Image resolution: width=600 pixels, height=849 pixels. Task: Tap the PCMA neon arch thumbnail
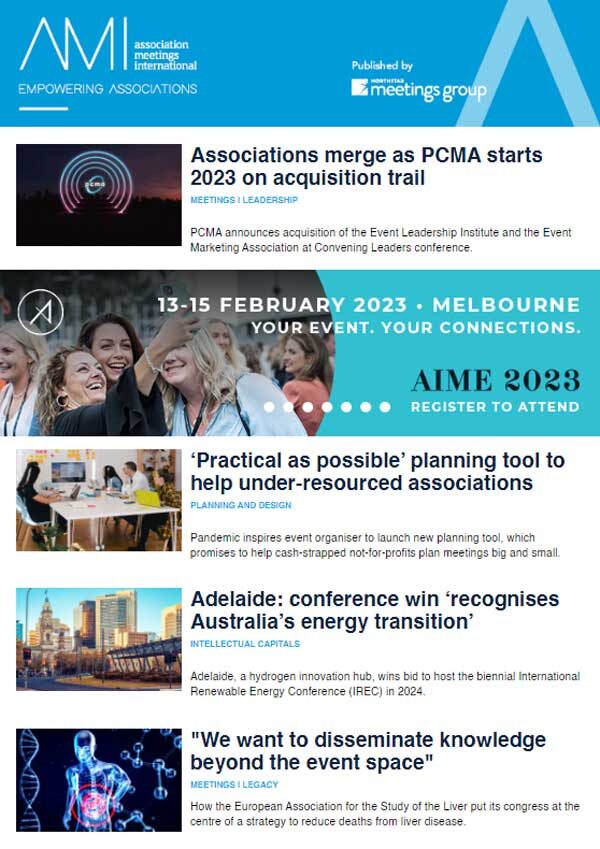coord(98,195)
